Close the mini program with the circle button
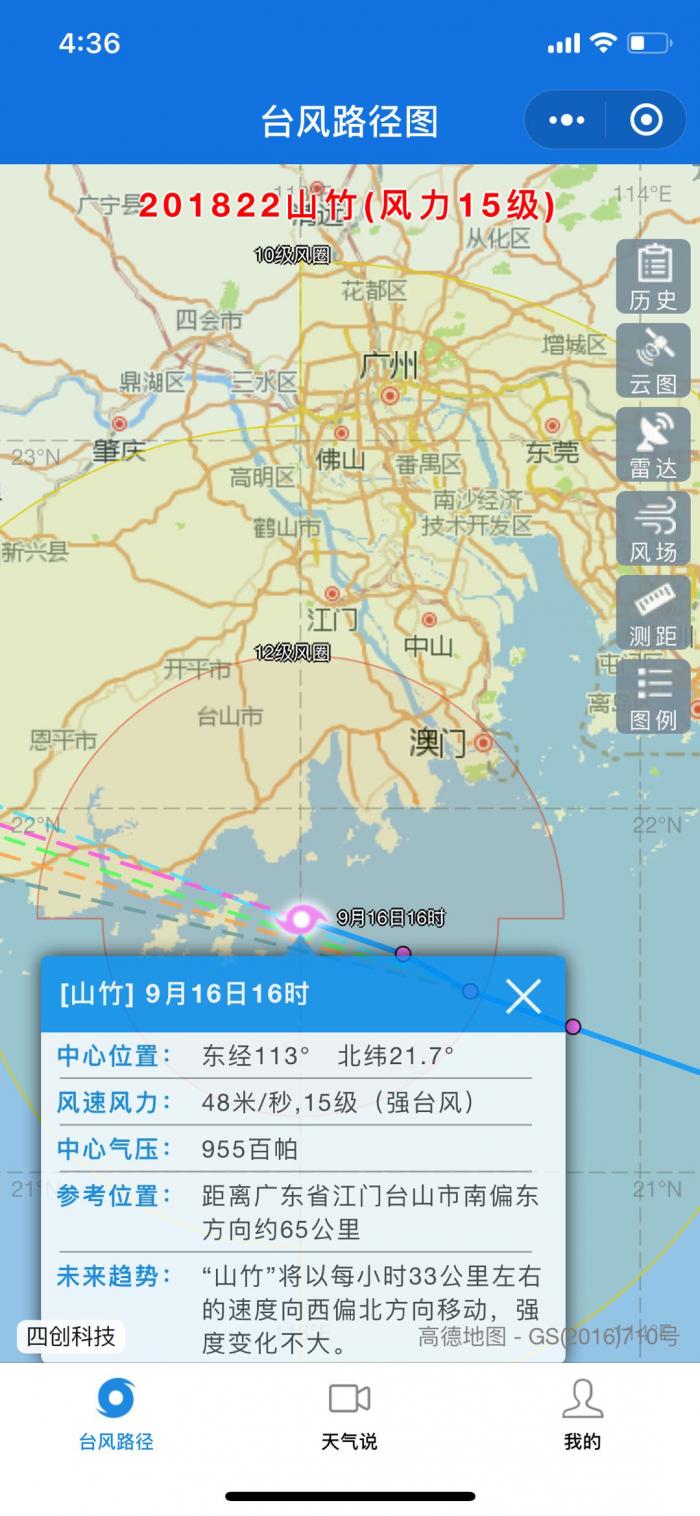The image size is (700, 1516). (646, 121)
